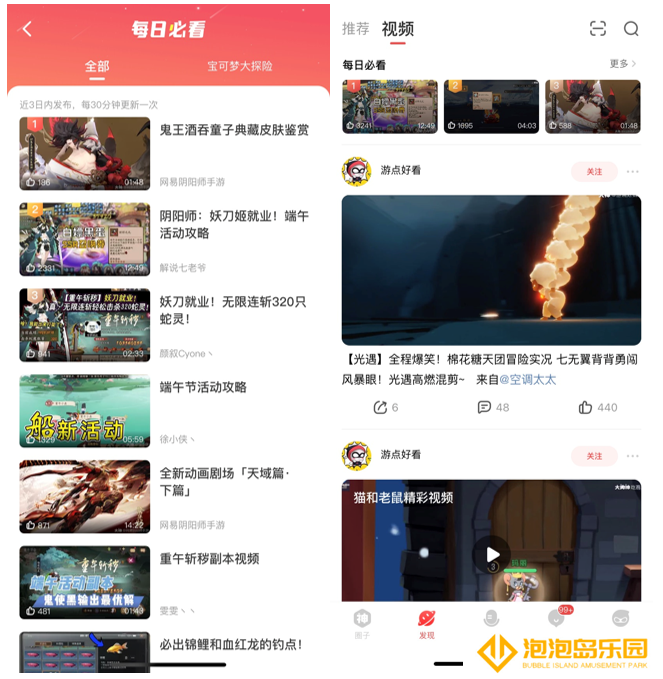Follow 游点好看 on the 光遇 post
This screenshot has height=679, width=663.
594,172
